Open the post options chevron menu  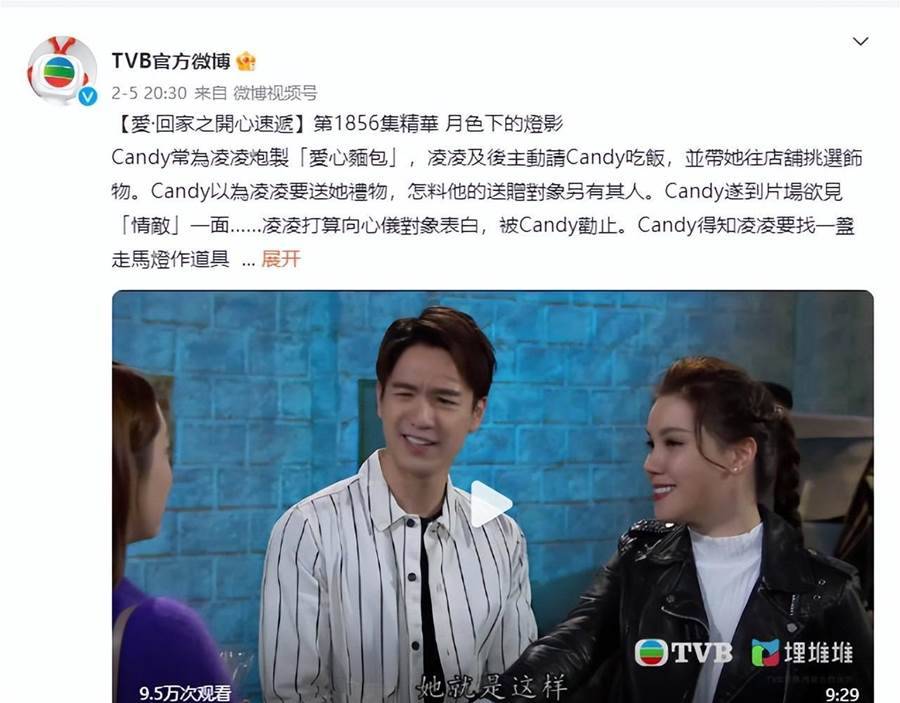(859, 41)
